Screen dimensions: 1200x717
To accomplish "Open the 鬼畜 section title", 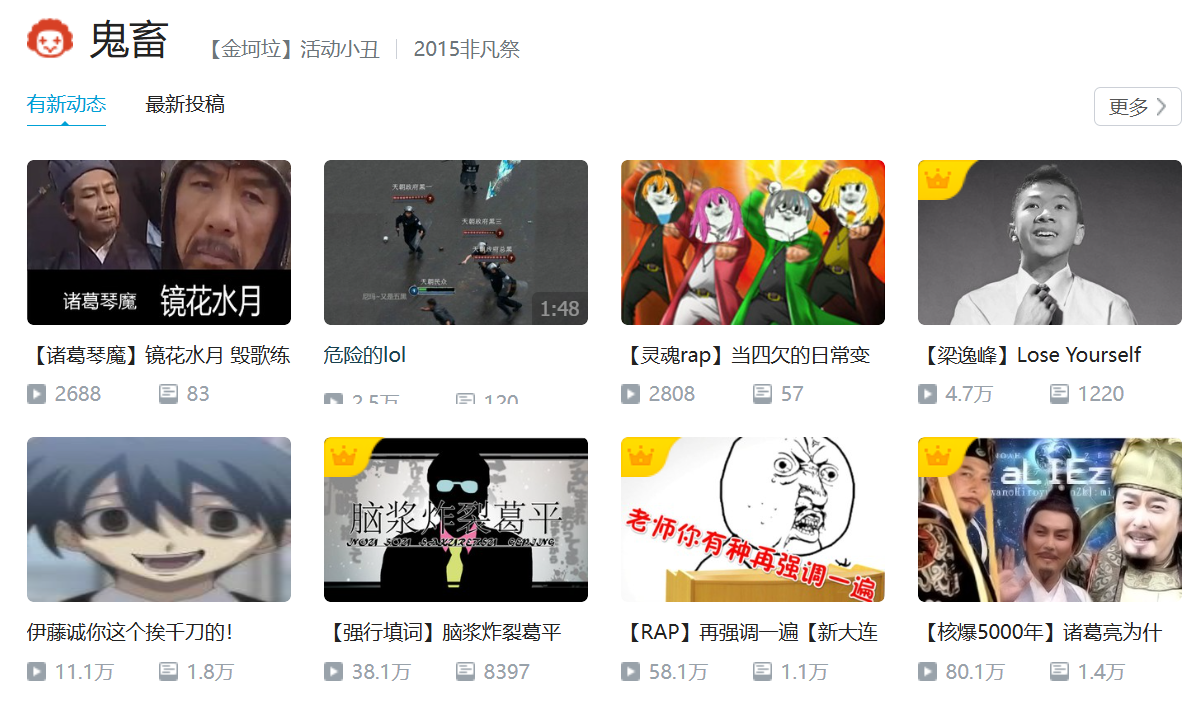I will 128,41.
